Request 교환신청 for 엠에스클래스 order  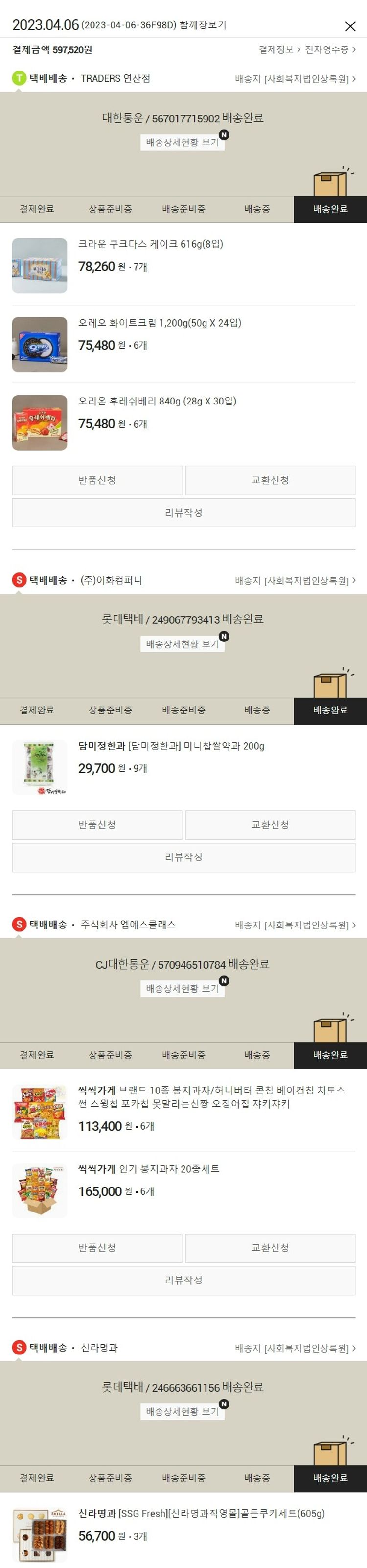270,1248
